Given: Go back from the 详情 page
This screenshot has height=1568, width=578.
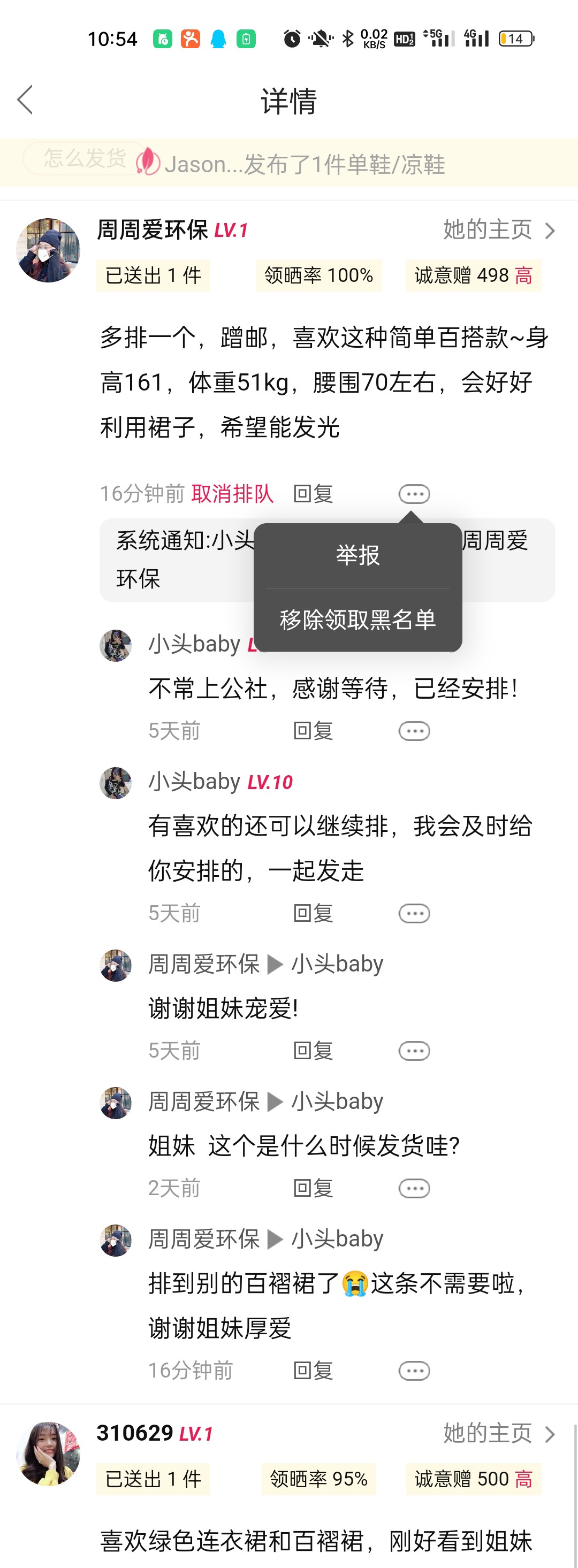Looking at the screenshot, I should click(x=25, y=101).
